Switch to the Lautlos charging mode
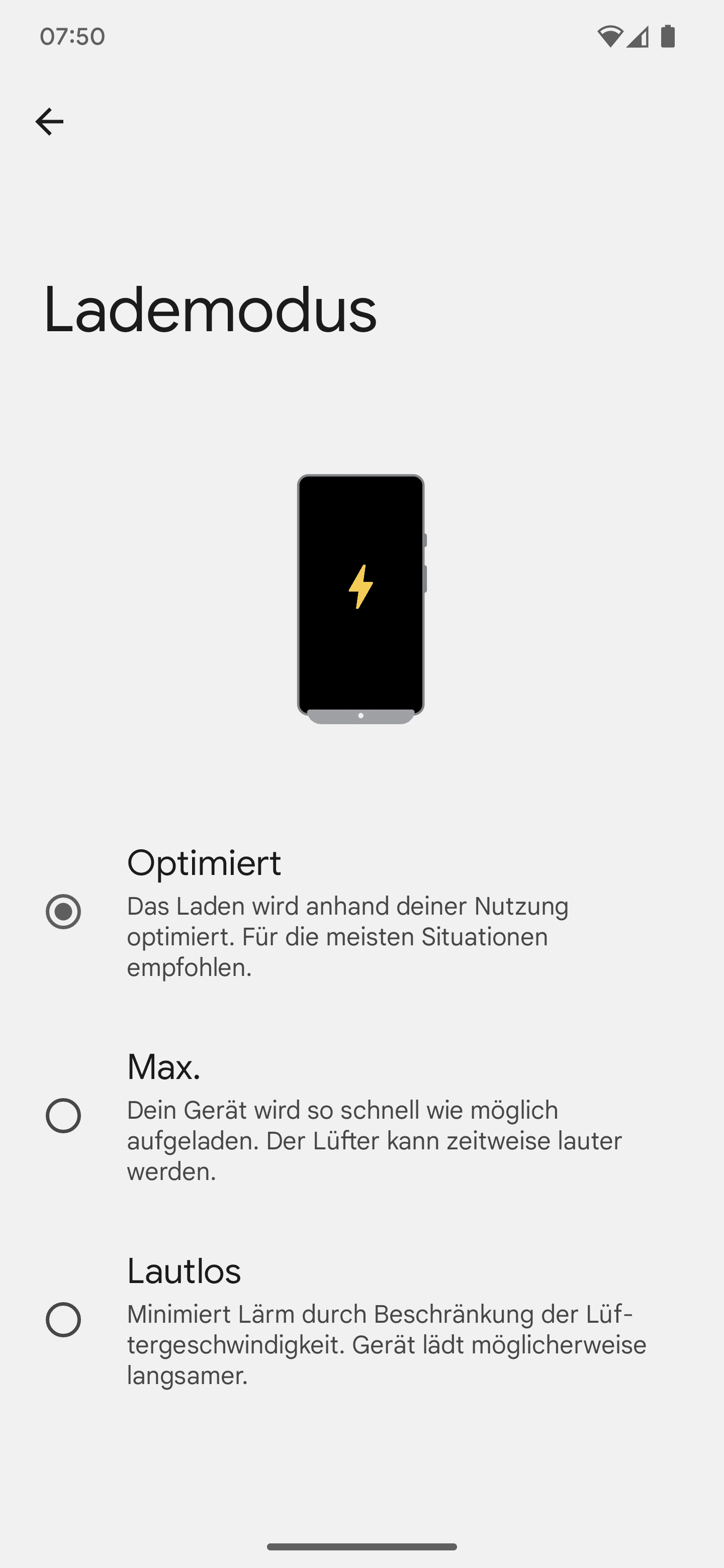 pos(361,1320)
